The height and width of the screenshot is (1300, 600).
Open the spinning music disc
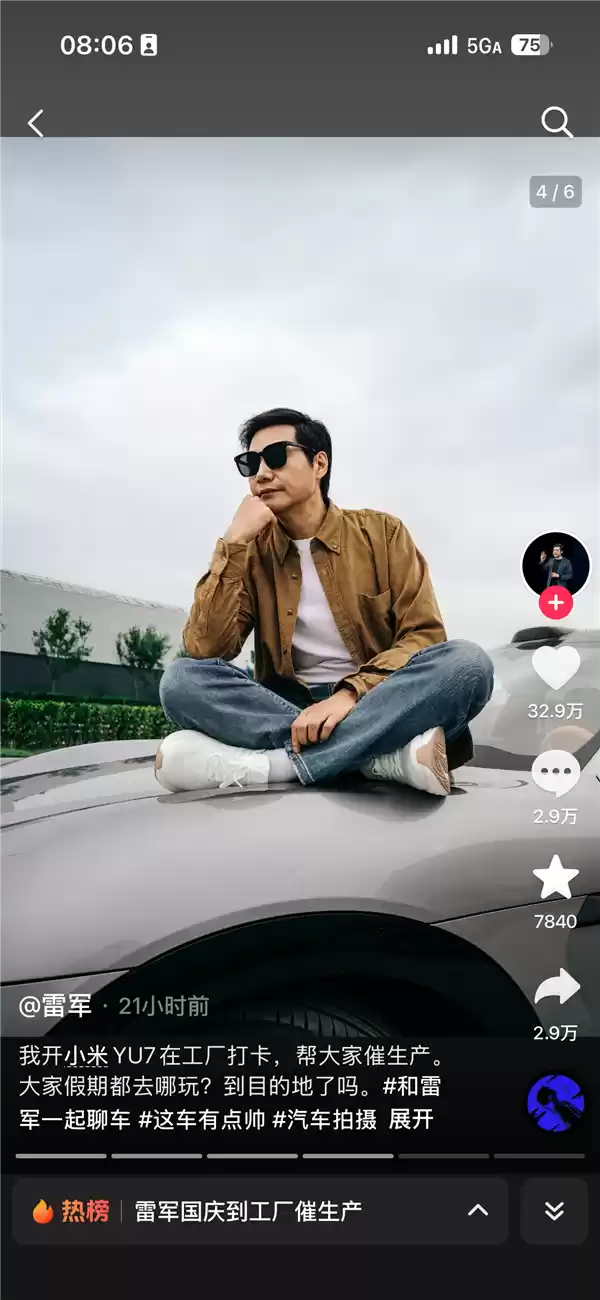pos(556,1103)
